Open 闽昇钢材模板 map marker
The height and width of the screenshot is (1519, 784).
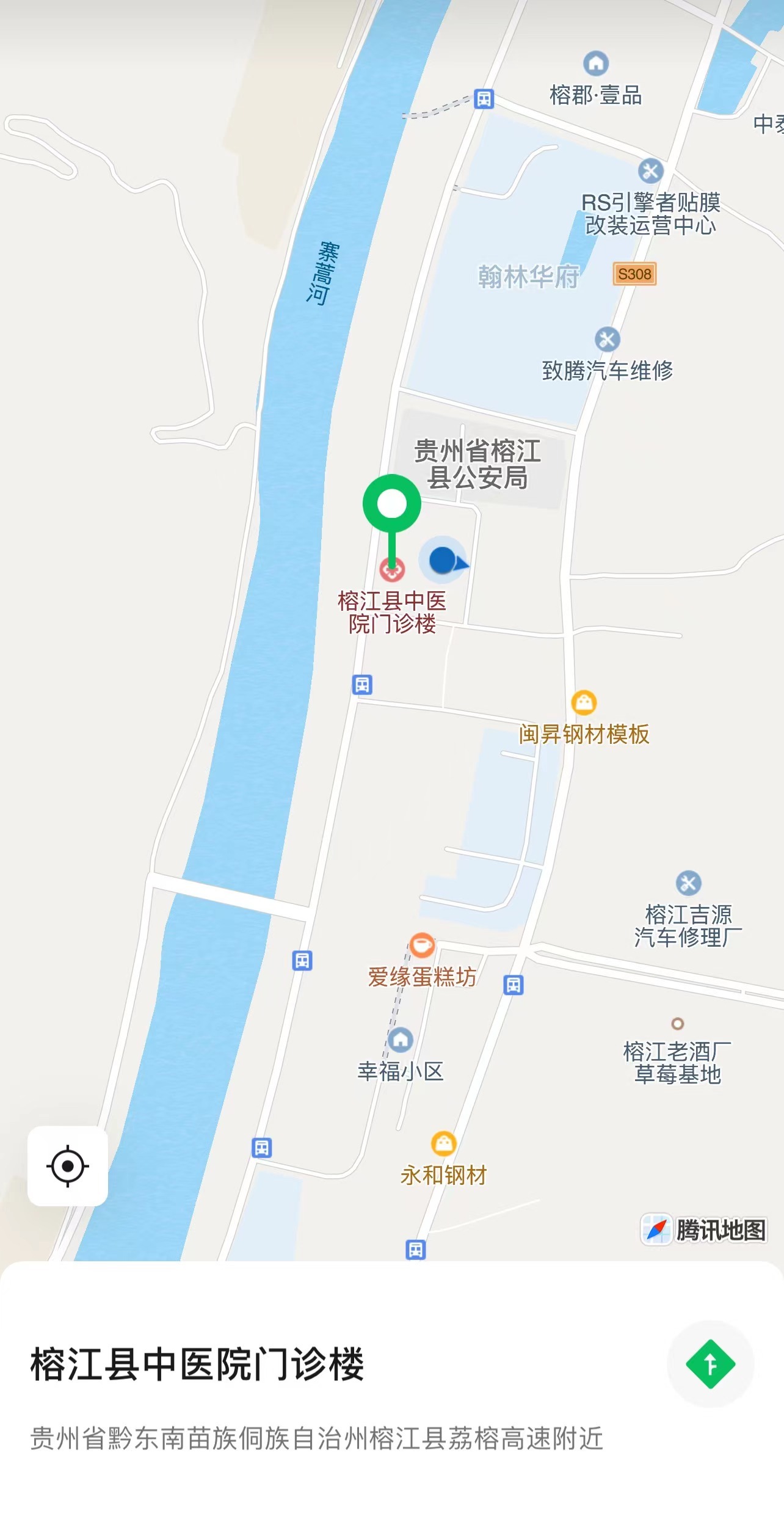584,702
